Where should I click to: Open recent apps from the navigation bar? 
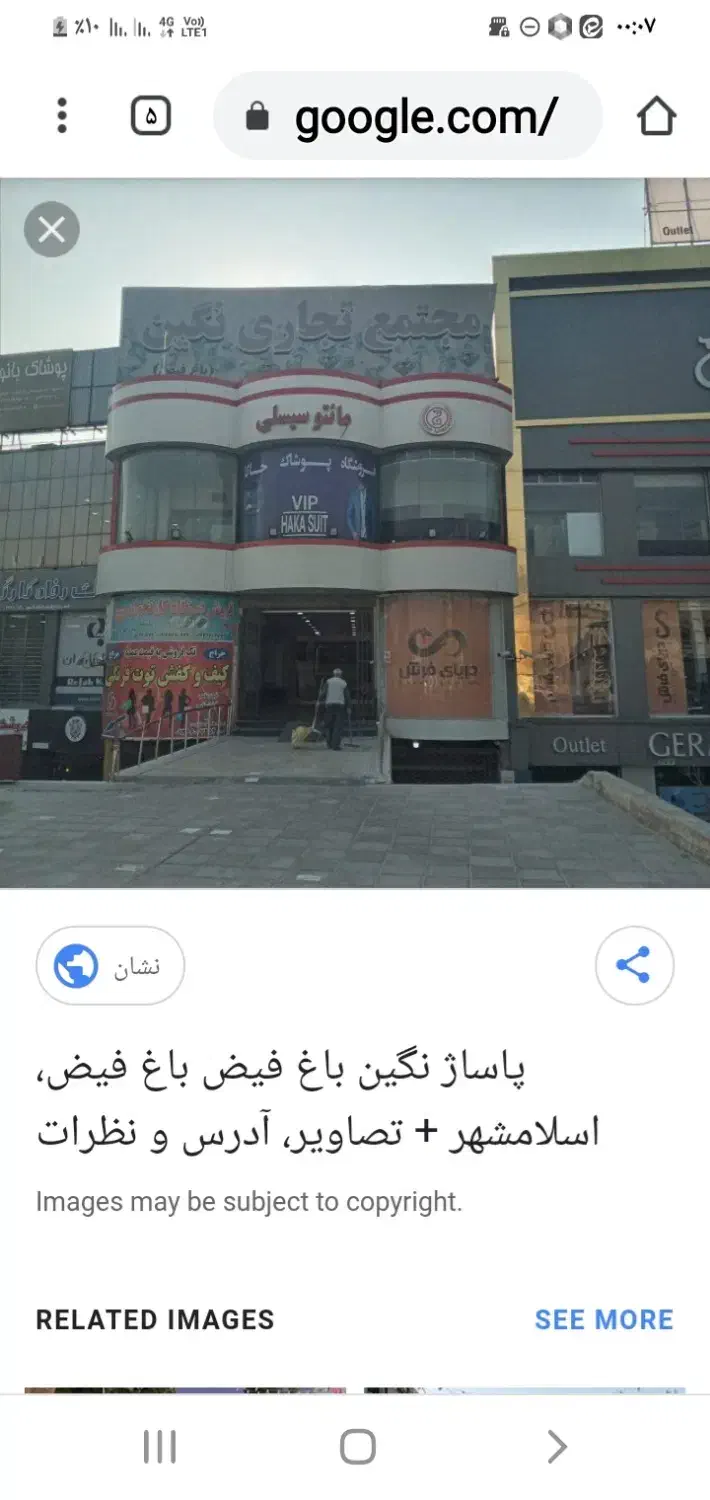point(160,1446)
